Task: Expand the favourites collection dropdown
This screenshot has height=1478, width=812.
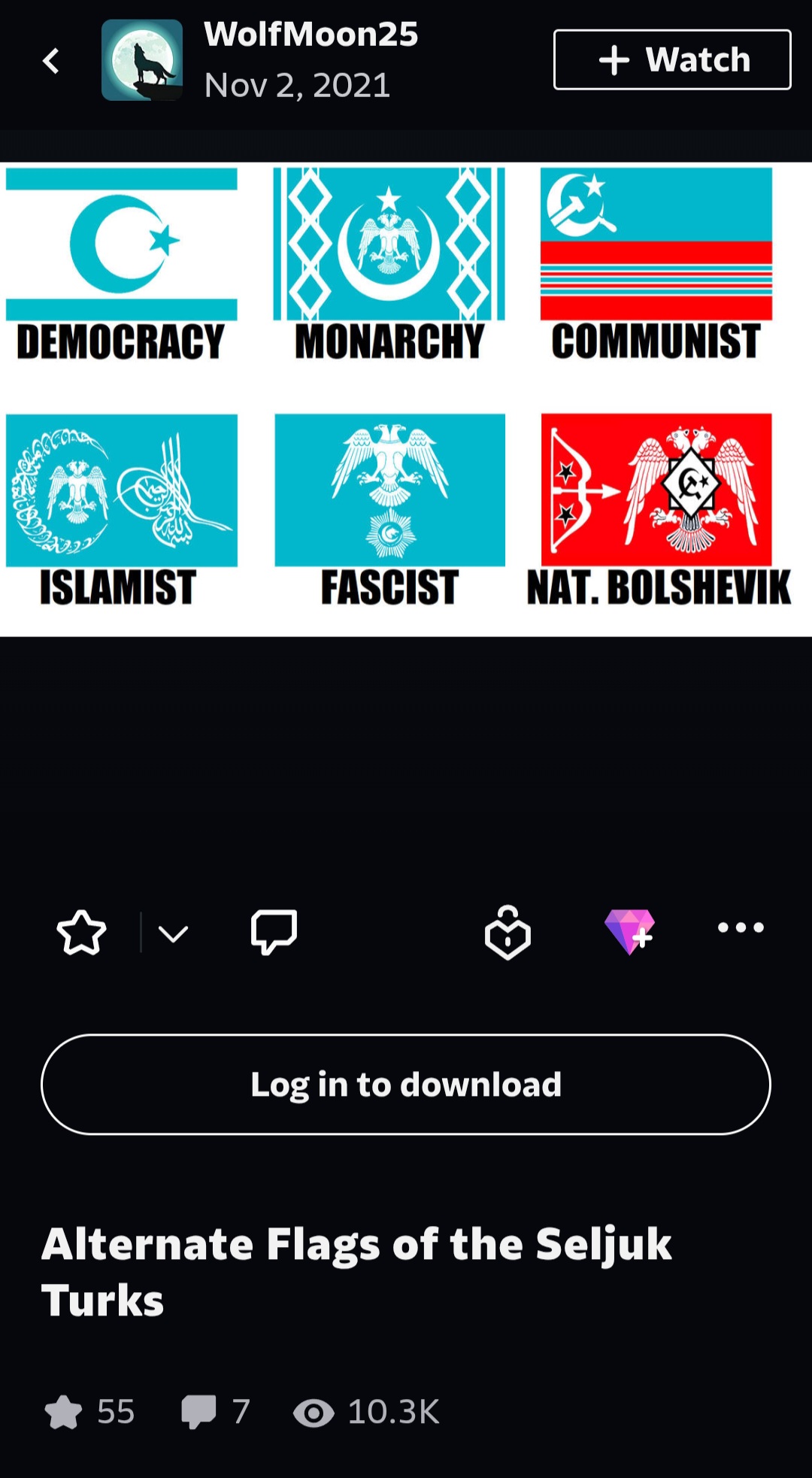Action: click(x=173, y=934)
